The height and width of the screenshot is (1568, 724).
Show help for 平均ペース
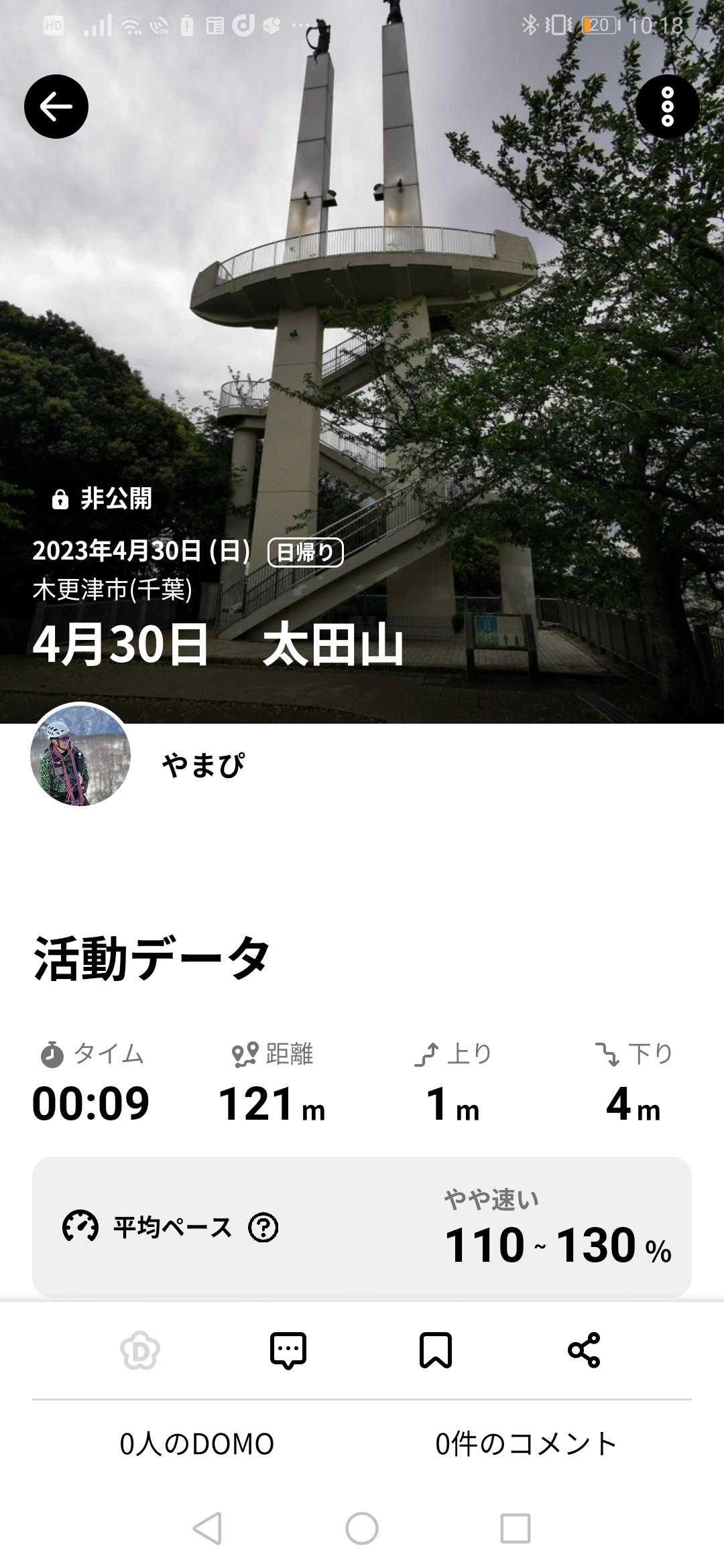click(x=263, y=1228)
